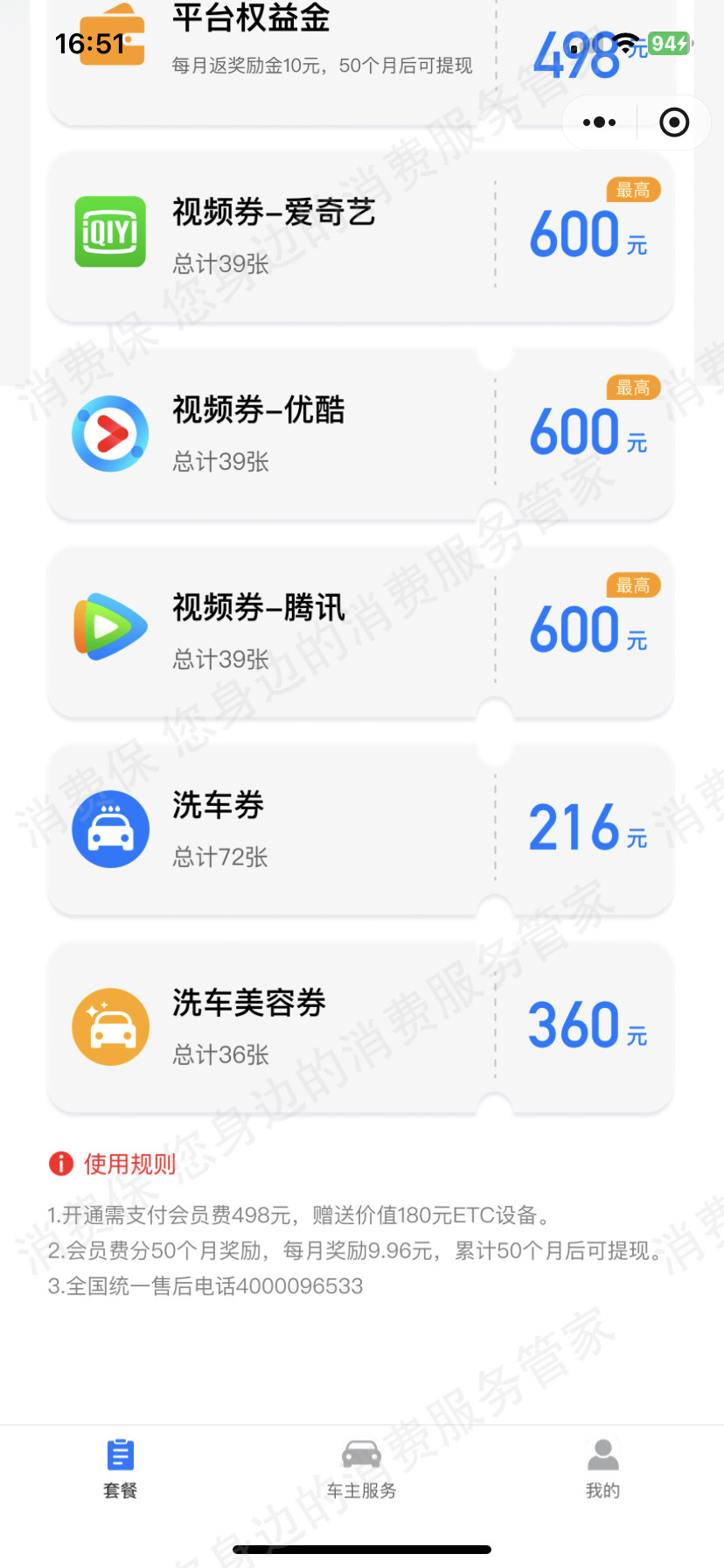Open the 车主服务 section
This screenshot has width=724, height=1568.
361,1466
